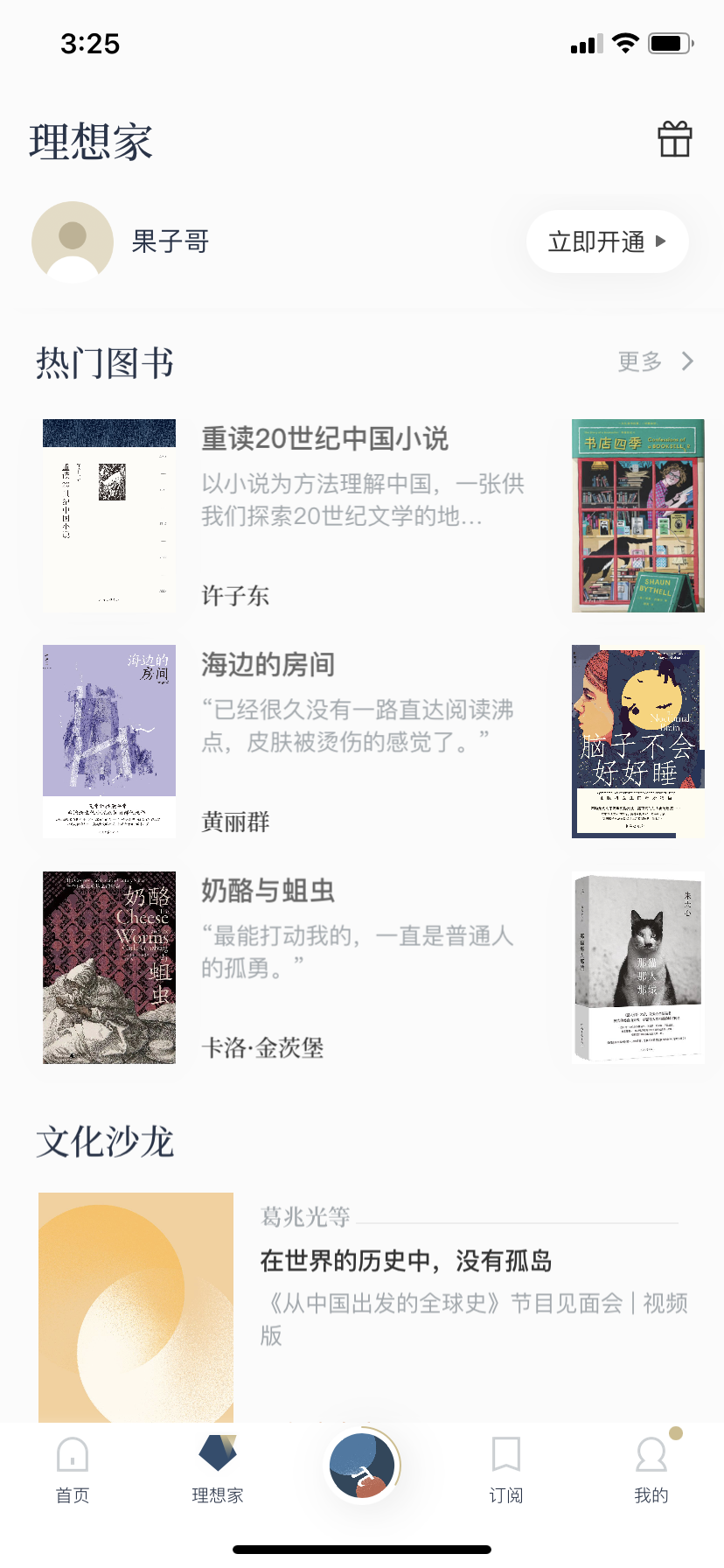This screenshot has height=1568, width=724.
Task: Open salon 在世界的历史中，没有孤岛
Action: (406, 1261)
